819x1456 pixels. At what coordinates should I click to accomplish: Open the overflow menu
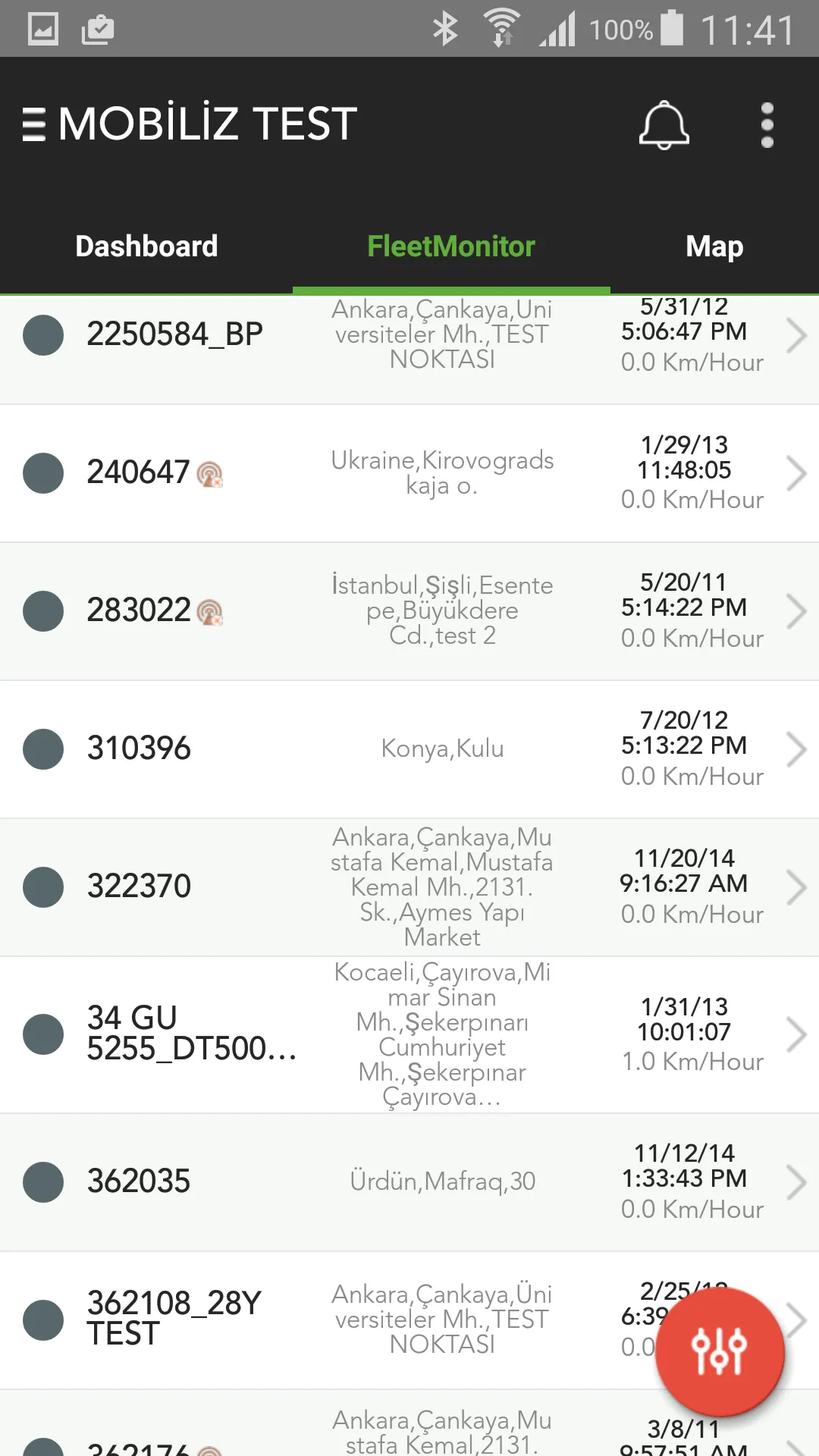[x=767, y=124]
